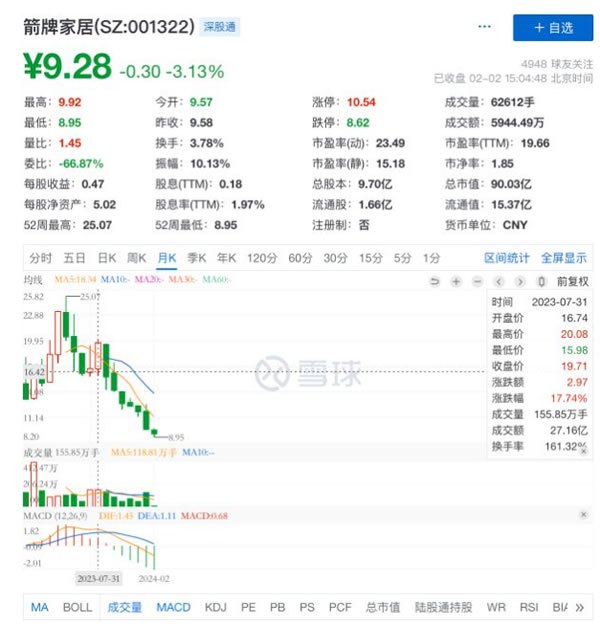
Task: Select the 季K chart period
Action: coord(197,257)
